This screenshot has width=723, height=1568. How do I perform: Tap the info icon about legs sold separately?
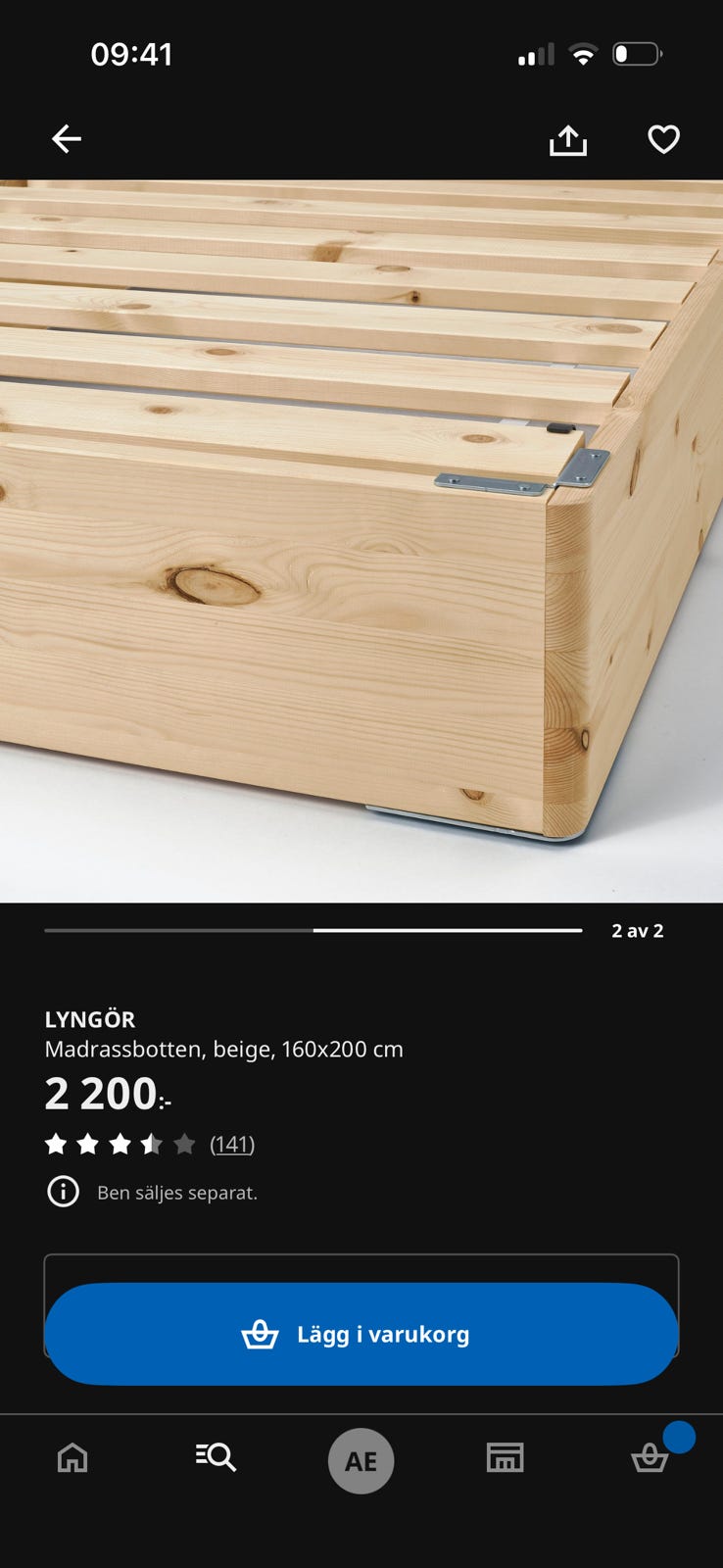64,1192
